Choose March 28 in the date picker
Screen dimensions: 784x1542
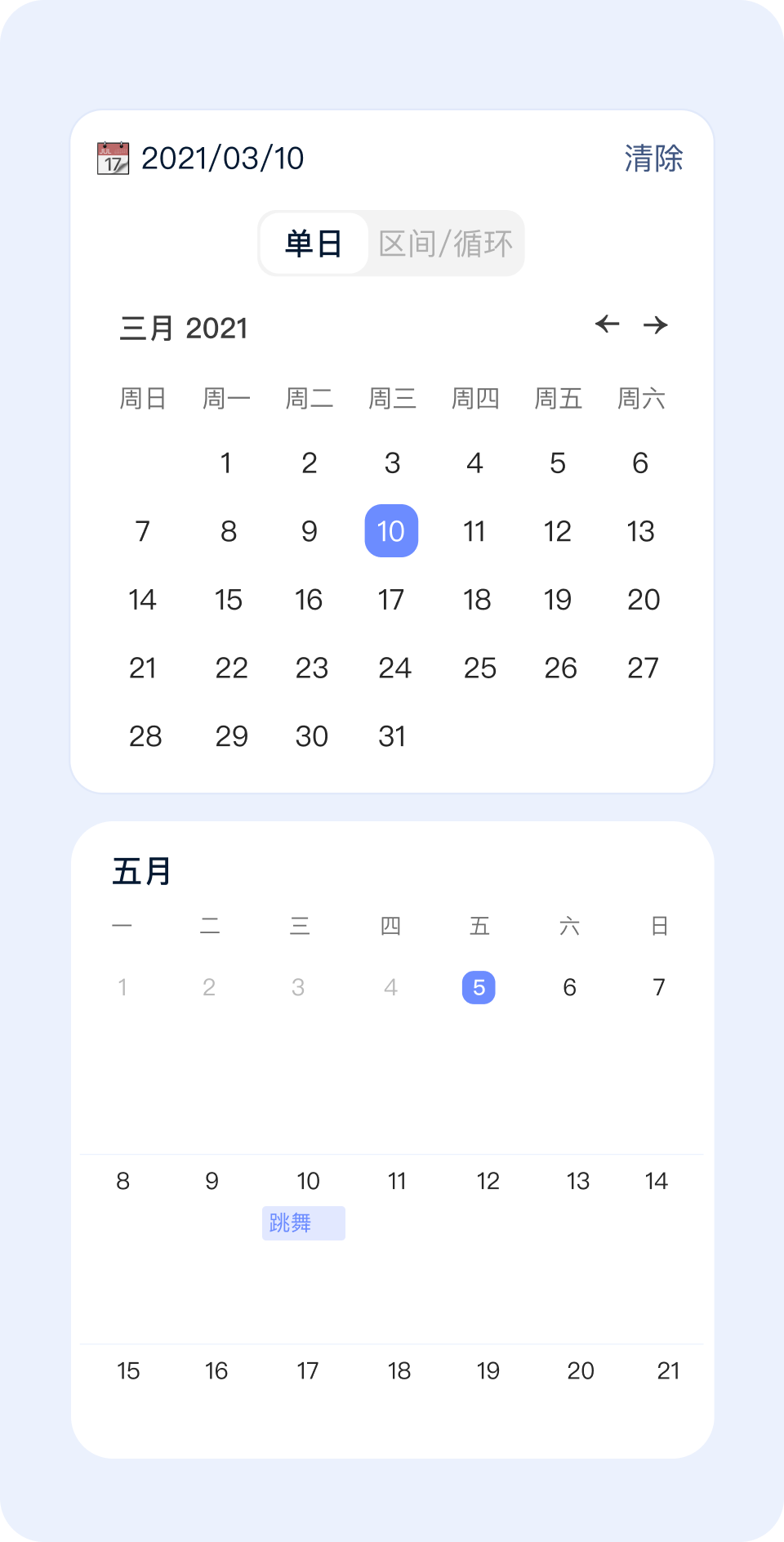pyautogui.click(x=145, y=736)
